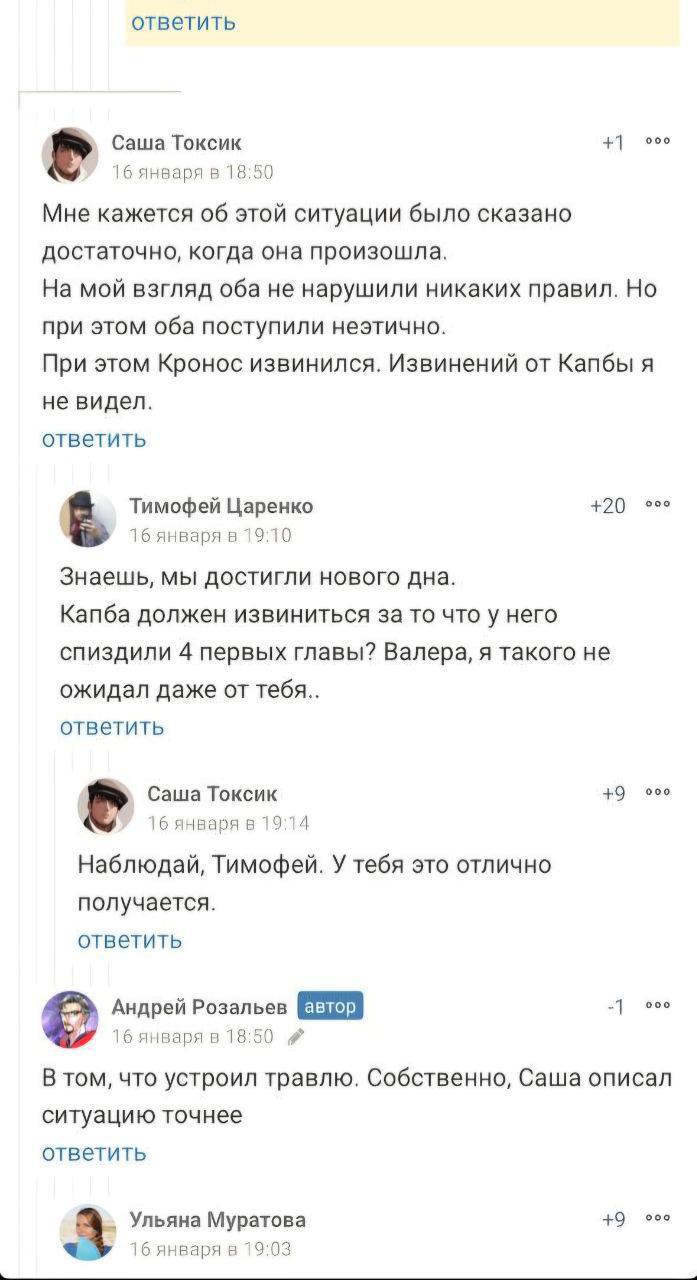Open the options menu on Ульяна Муратова's comment

click(x=657, y=1219)
